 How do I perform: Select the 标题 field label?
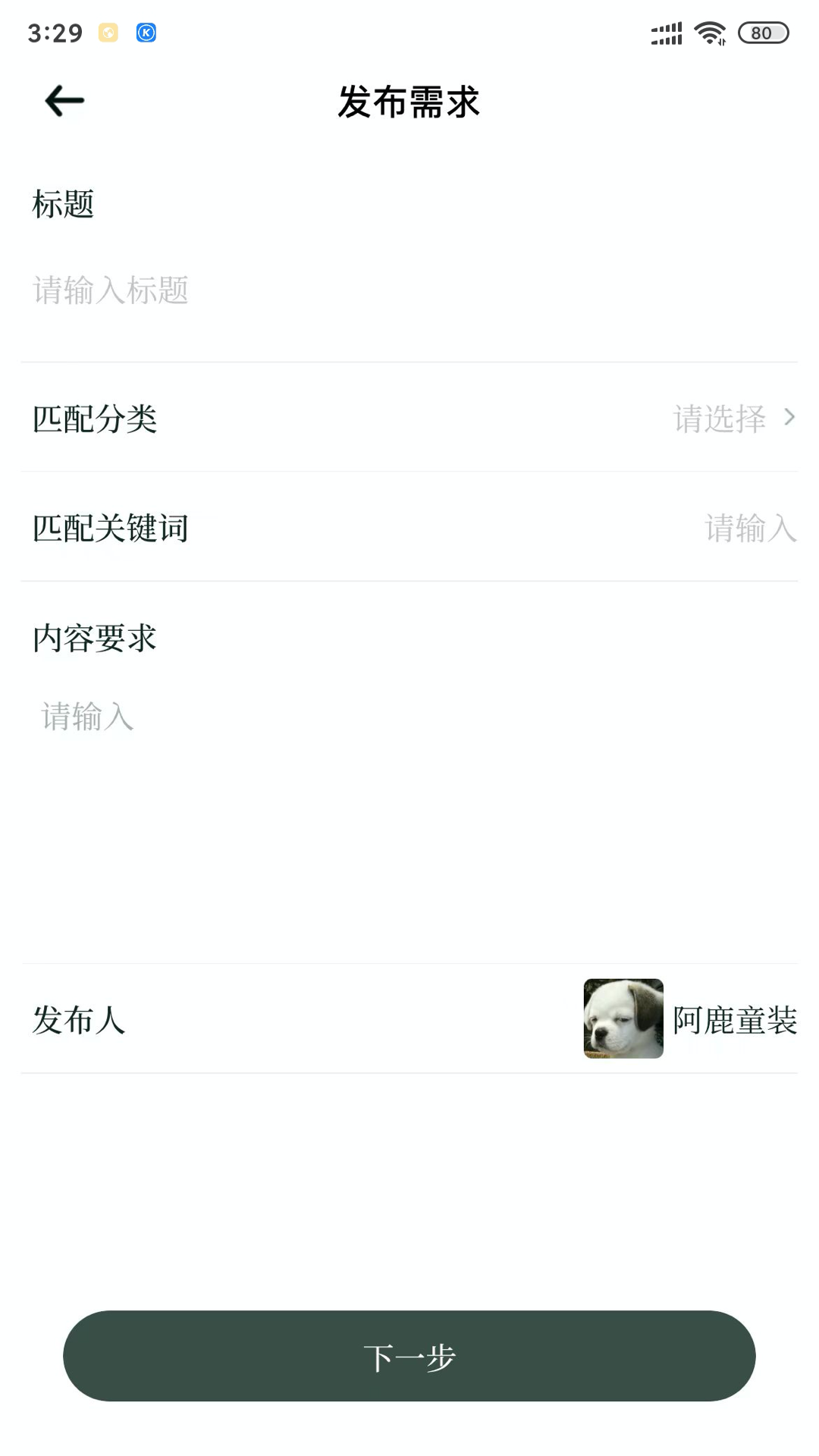coord(63,203)
